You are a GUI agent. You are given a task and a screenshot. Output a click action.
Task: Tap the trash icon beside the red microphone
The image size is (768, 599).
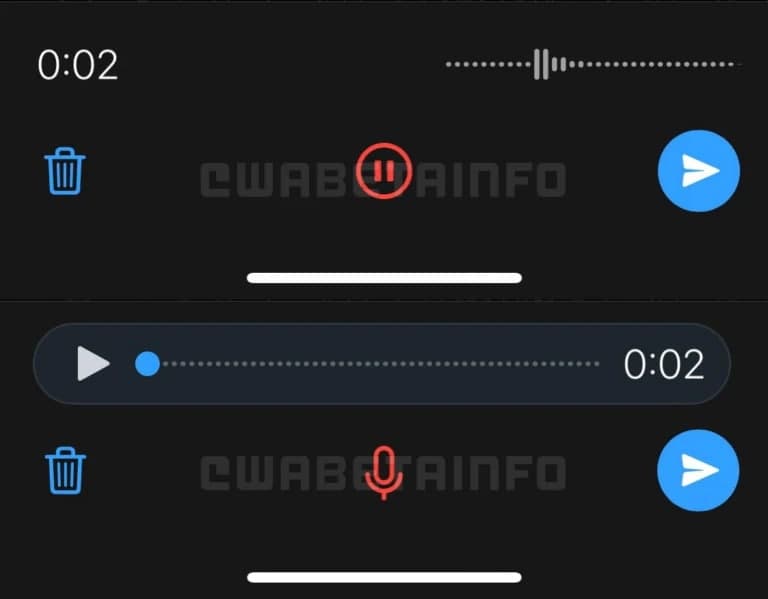click(x=66, y=471)
